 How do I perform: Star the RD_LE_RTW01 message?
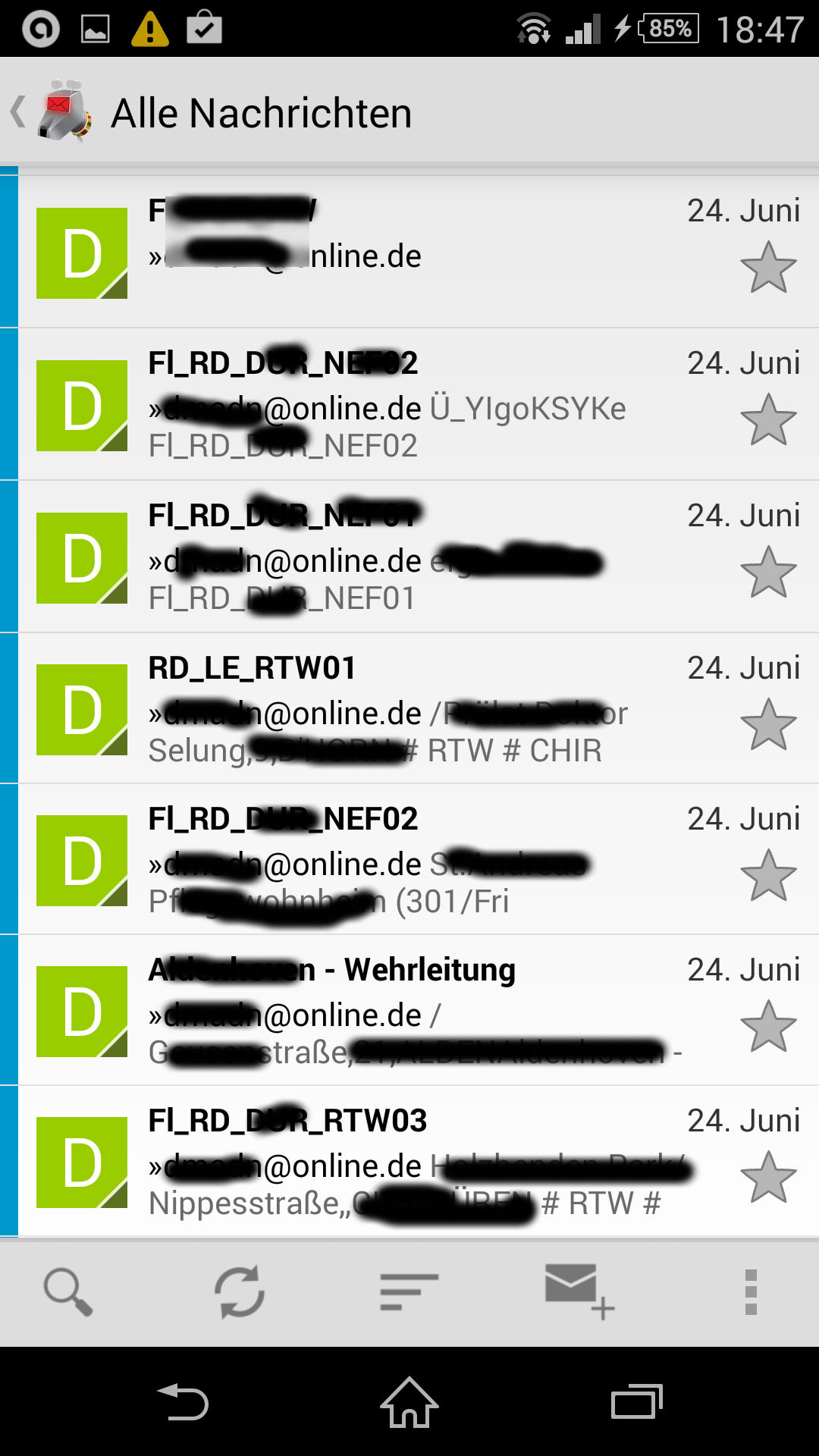(x=768, y=724)
